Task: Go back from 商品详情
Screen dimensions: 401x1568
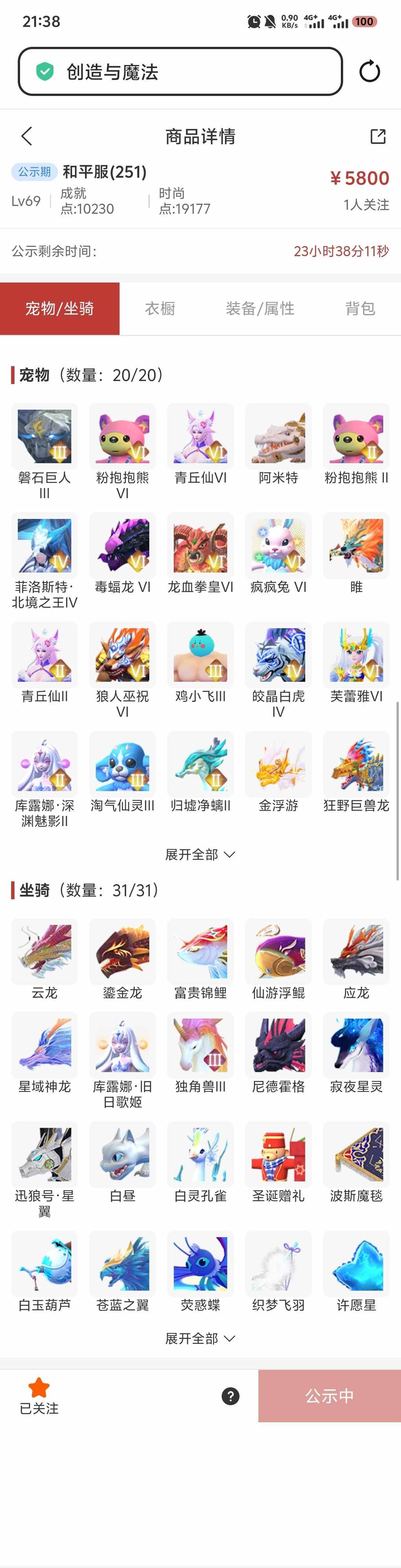Action: pyautogui.click(x=26, y=136)
